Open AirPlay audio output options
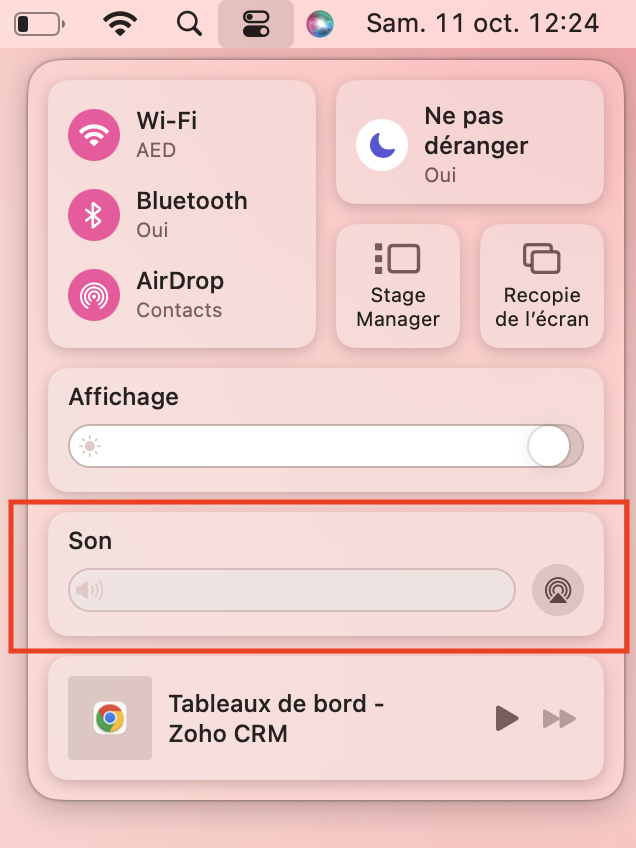Screen dimensions: 636x848 tap(558, 590)
